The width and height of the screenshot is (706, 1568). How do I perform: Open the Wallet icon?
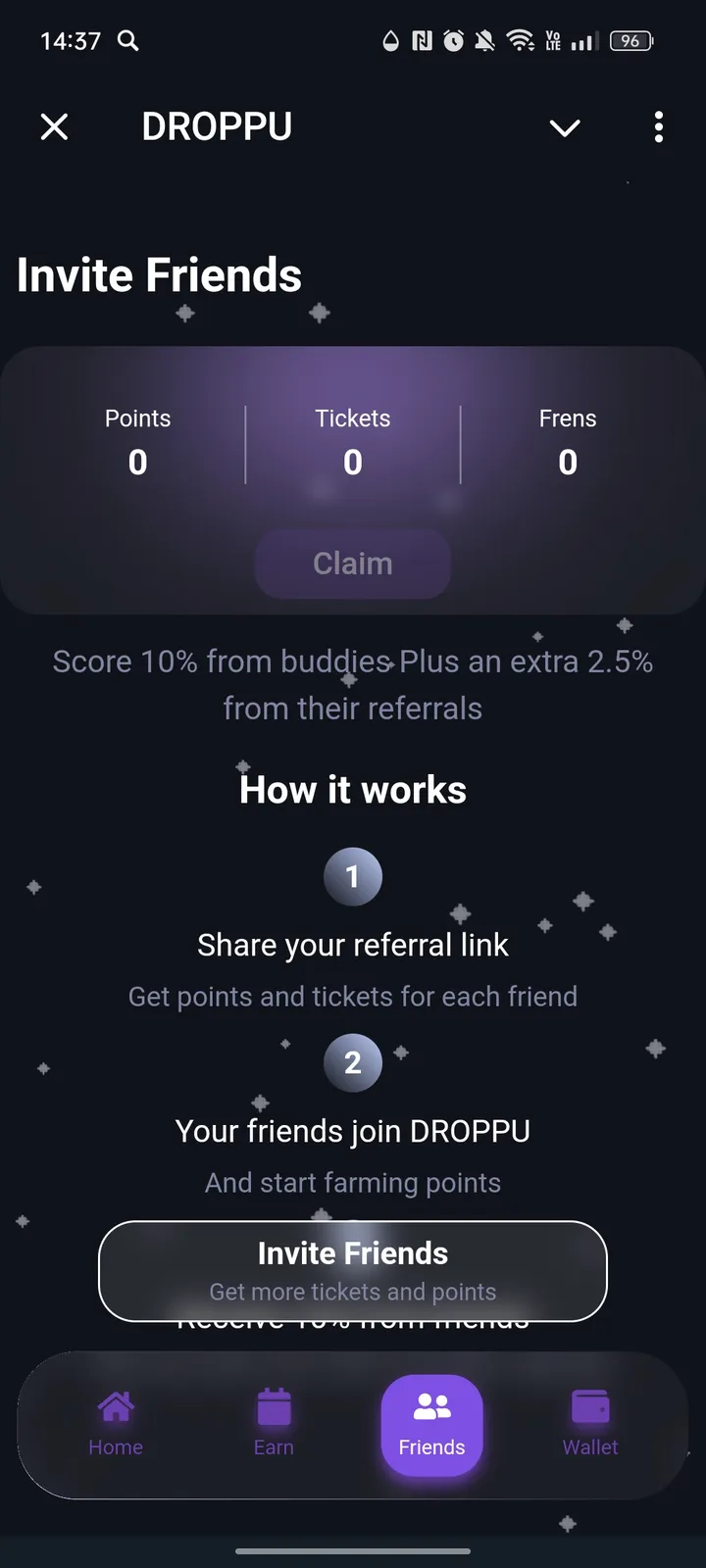coord(589,1408)
